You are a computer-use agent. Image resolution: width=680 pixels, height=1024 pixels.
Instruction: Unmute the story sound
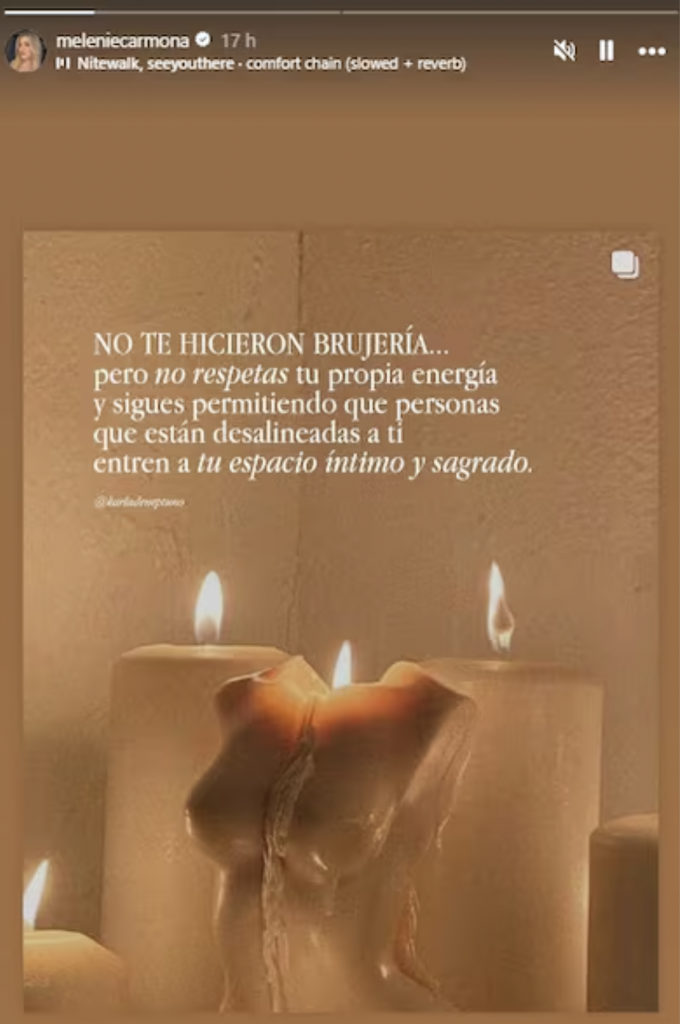[x=564, y=50]
